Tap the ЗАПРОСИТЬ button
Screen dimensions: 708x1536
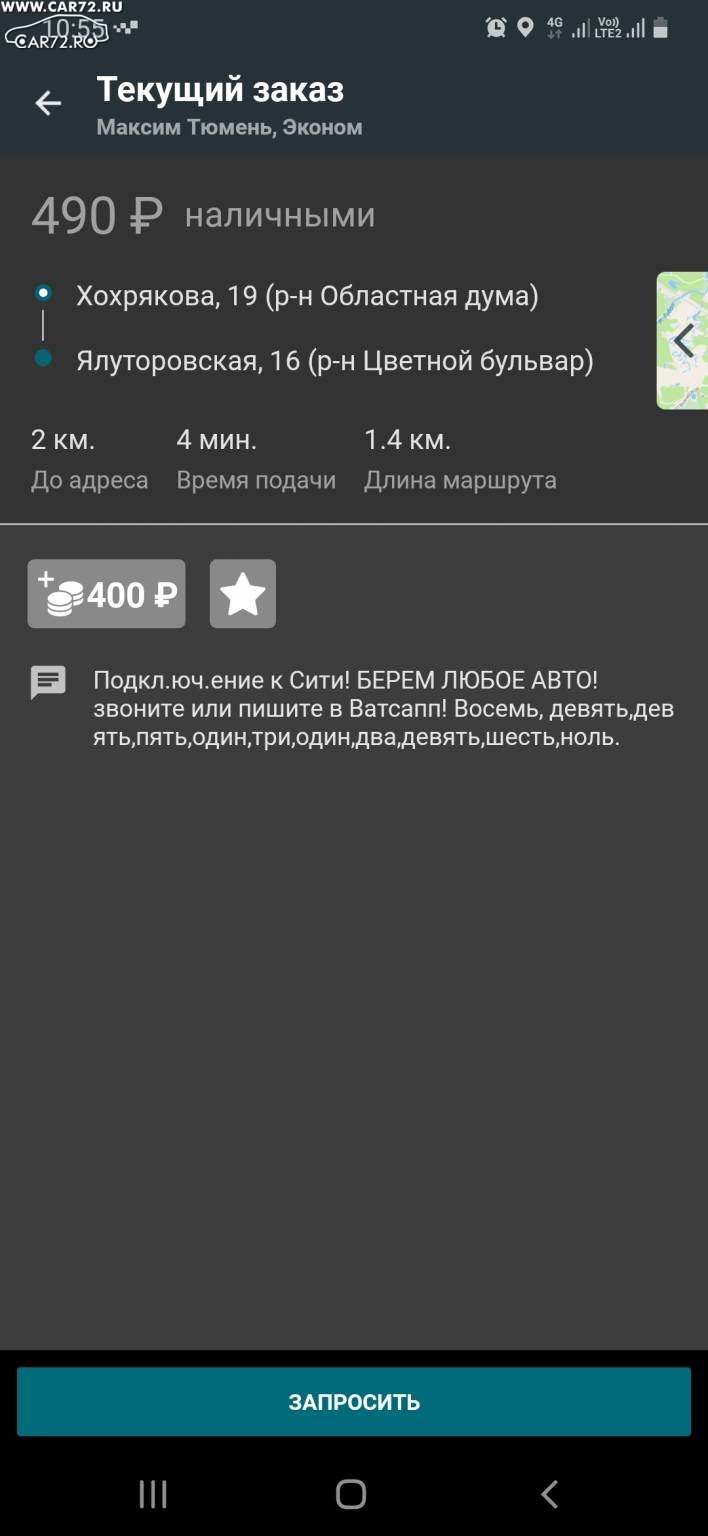pos(354,1402)
